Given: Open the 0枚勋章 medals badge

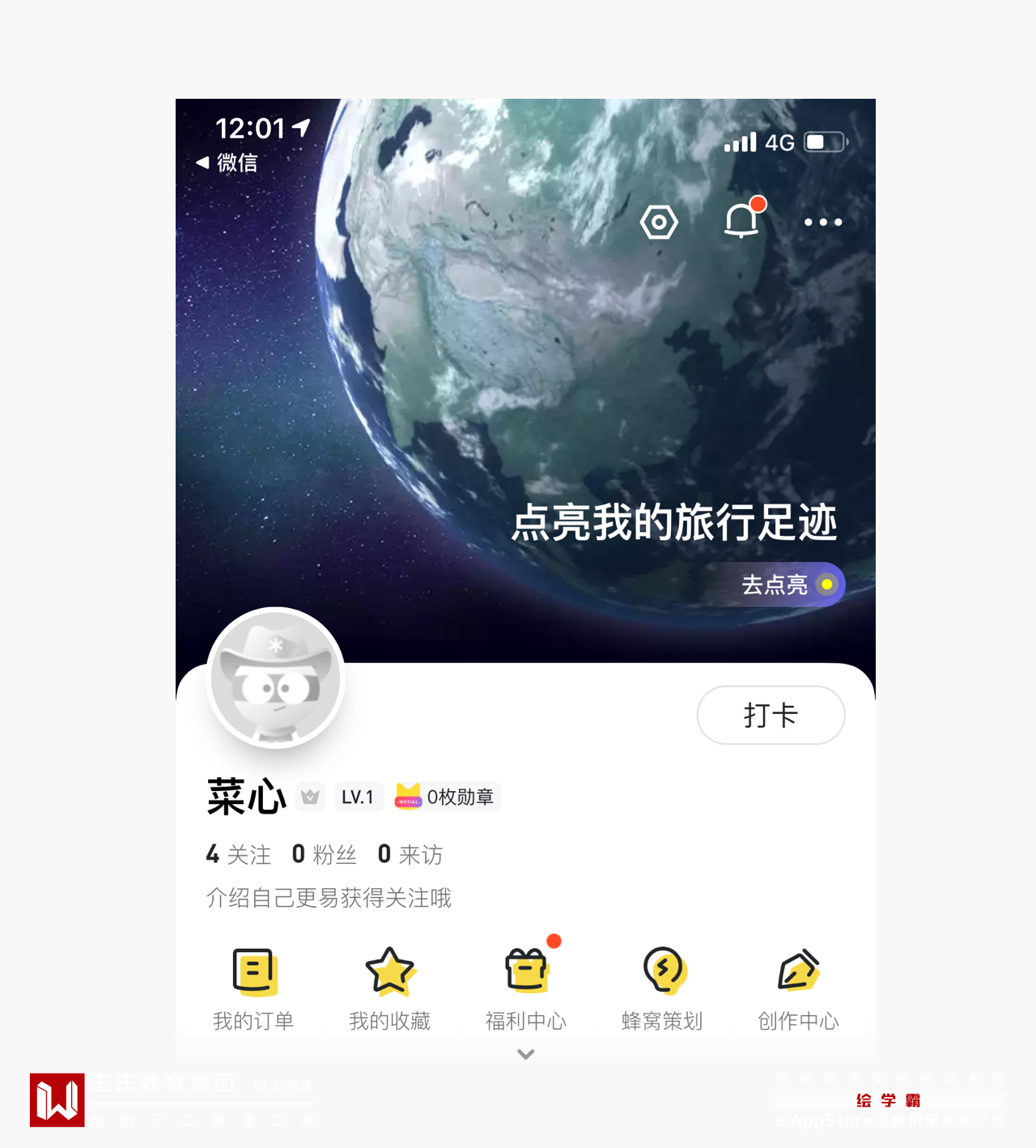Looking at the screenshot, I should pyautogui.click(x=447, y=797).
